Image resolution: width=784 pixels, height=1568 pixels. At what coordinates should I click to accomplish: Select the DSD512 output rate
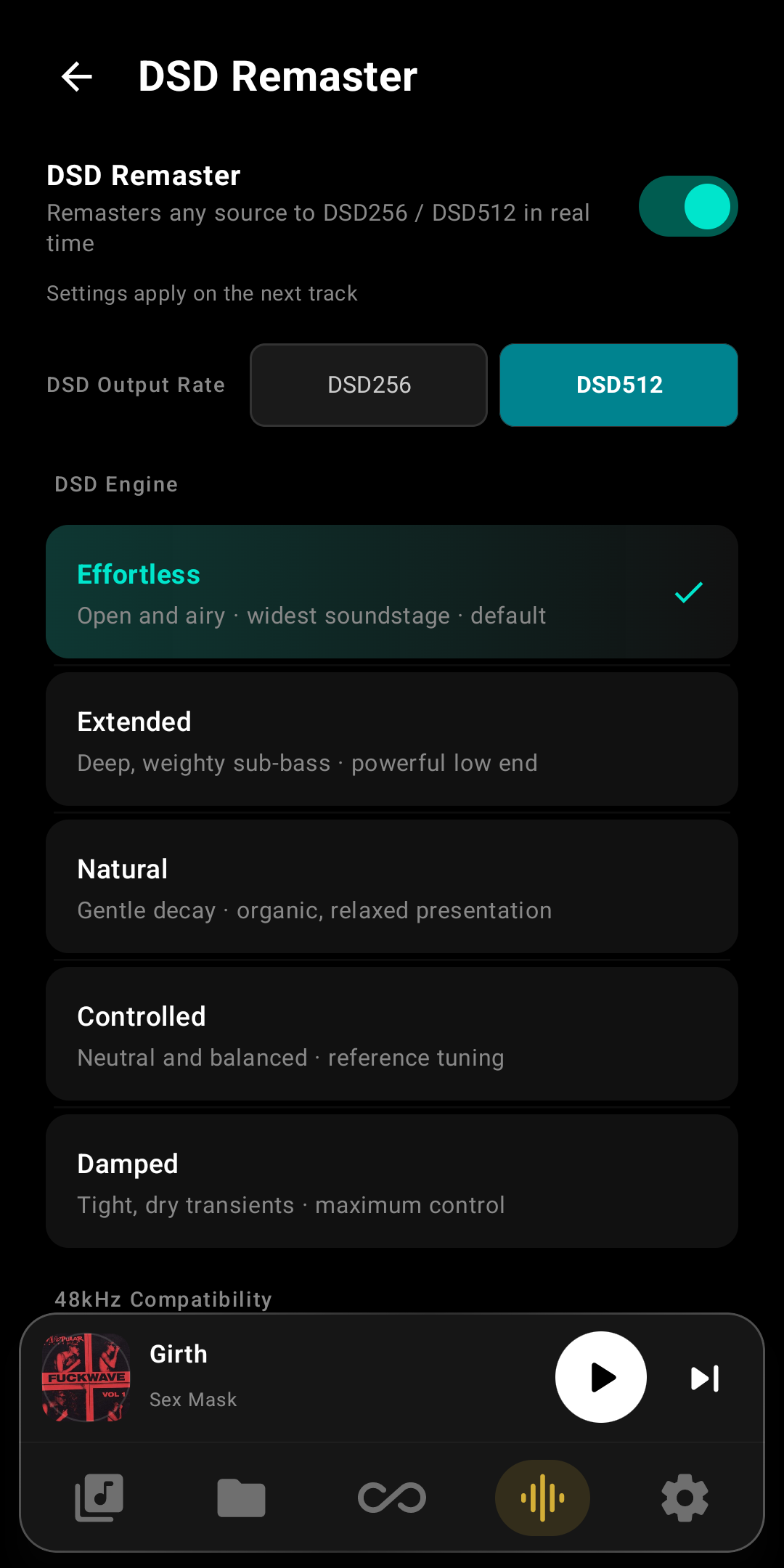[x=618, y=385]
